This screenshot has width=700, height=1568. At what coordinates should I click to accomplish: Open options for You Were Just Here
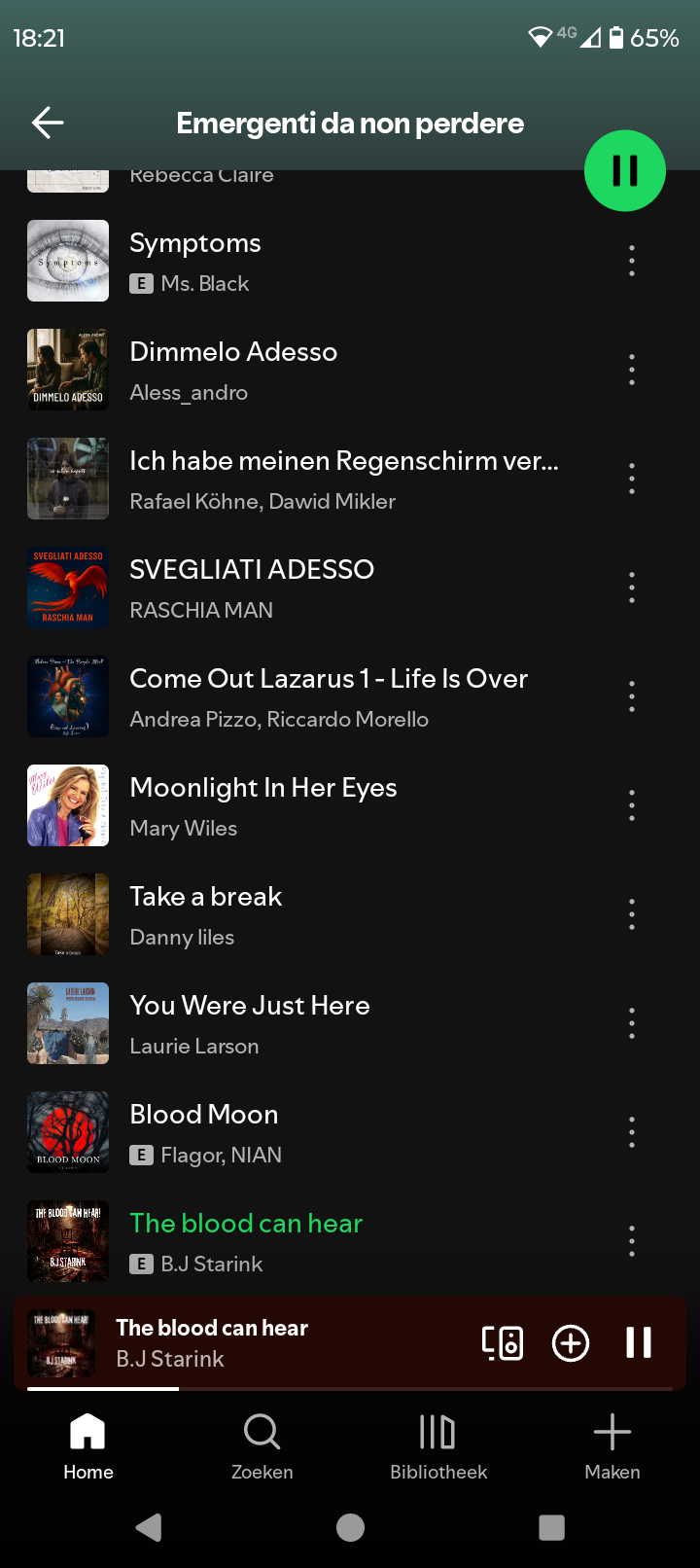632,1023
